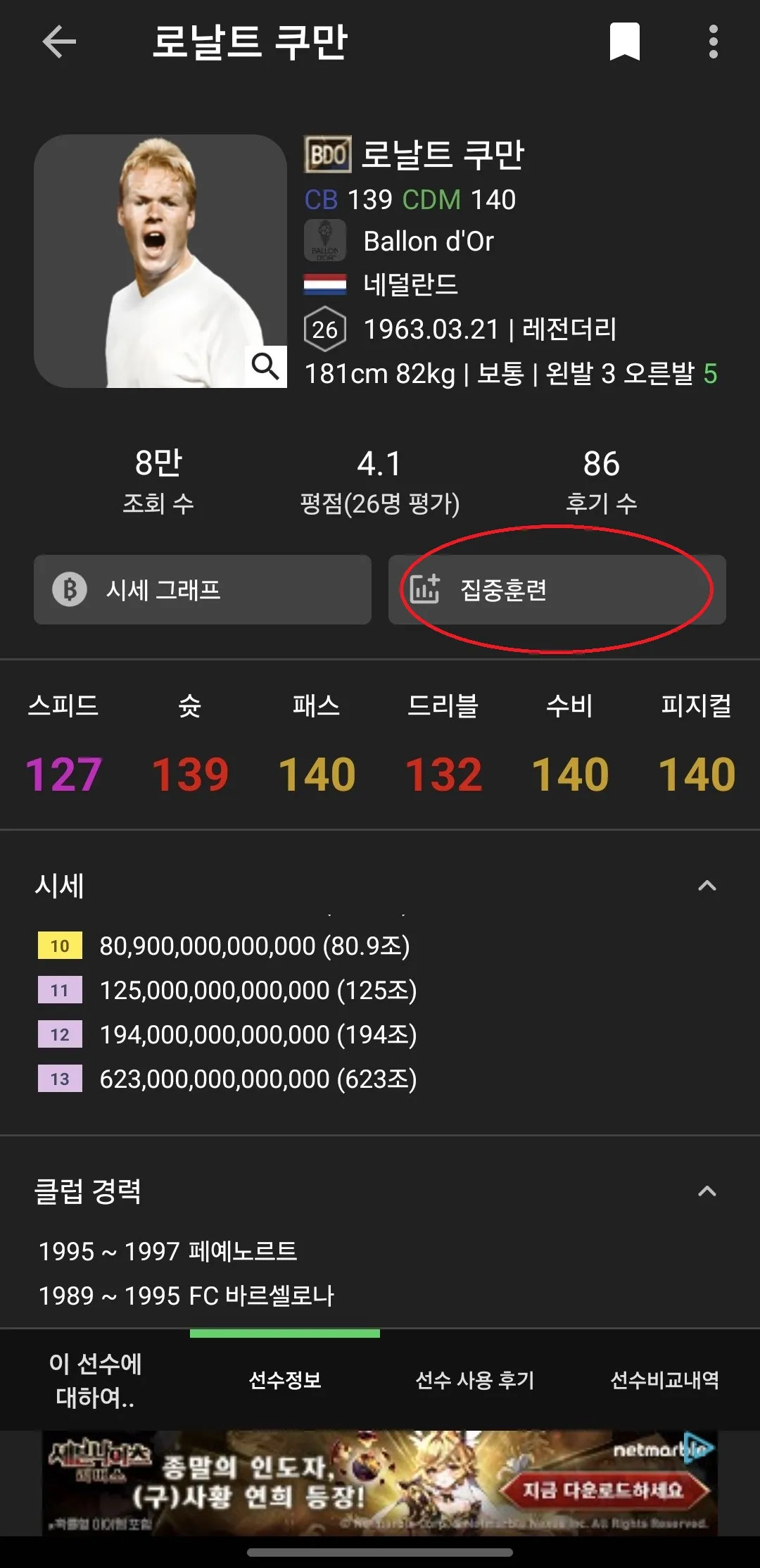The height and width of the screenshot is (1568, 760).
Task: Collapse the 시세 section
Action: [x=707, y=886]
